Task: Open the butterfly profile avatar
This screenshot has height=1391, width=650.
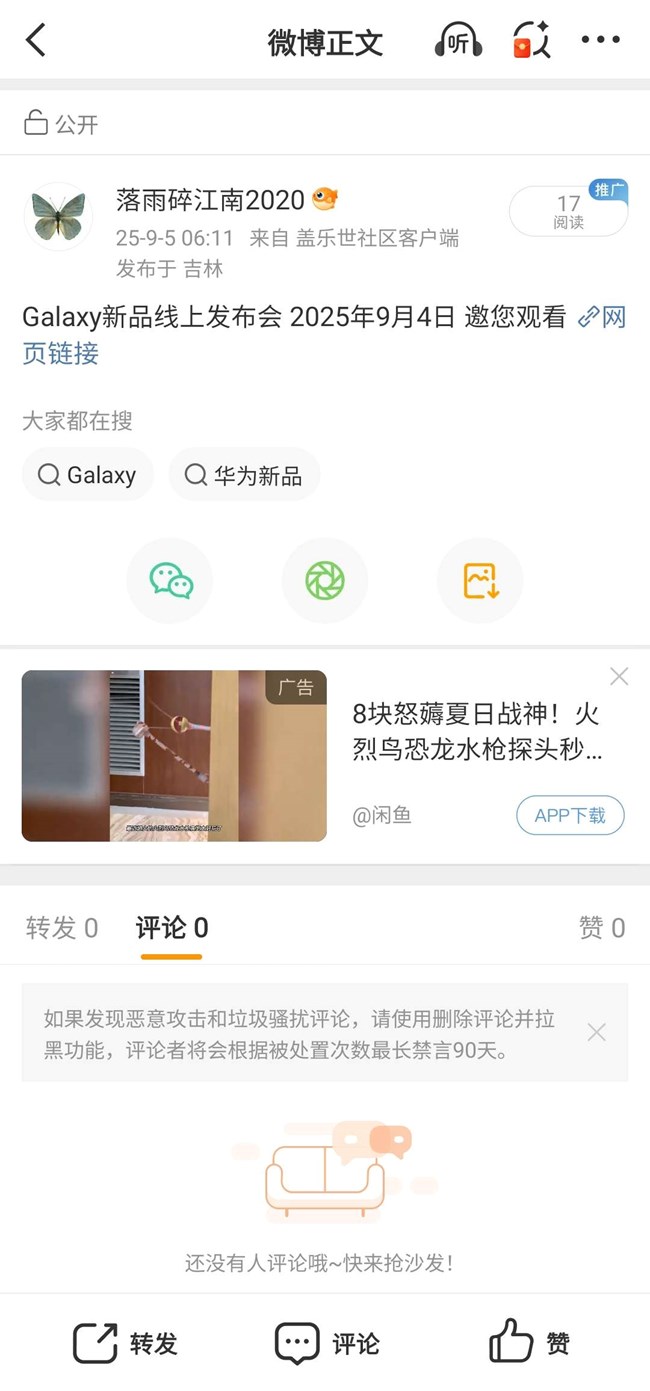Action: (58, 216)
